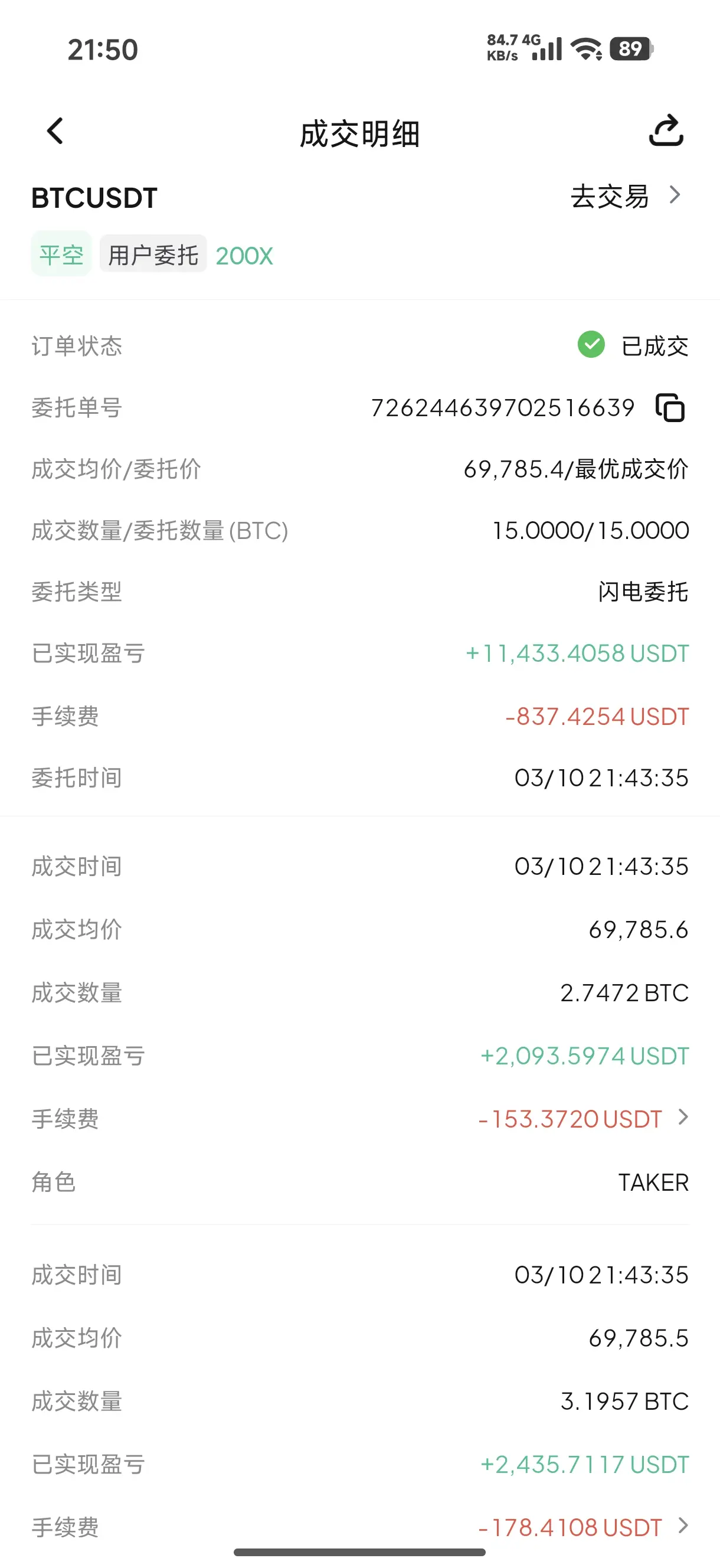The height and width of the screenshot is (1568, 720).
Task: Go back using the top-left arrow
Action: pyautogui.click(x=55, y=131)
